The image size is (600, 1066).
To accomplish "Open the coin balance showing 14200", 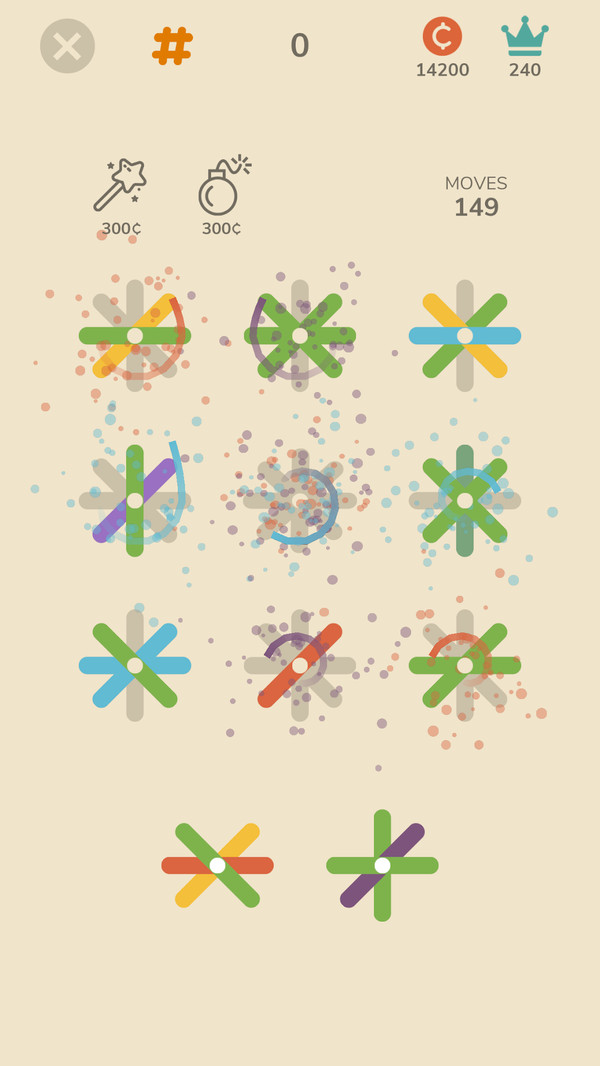I will point(442,47).
